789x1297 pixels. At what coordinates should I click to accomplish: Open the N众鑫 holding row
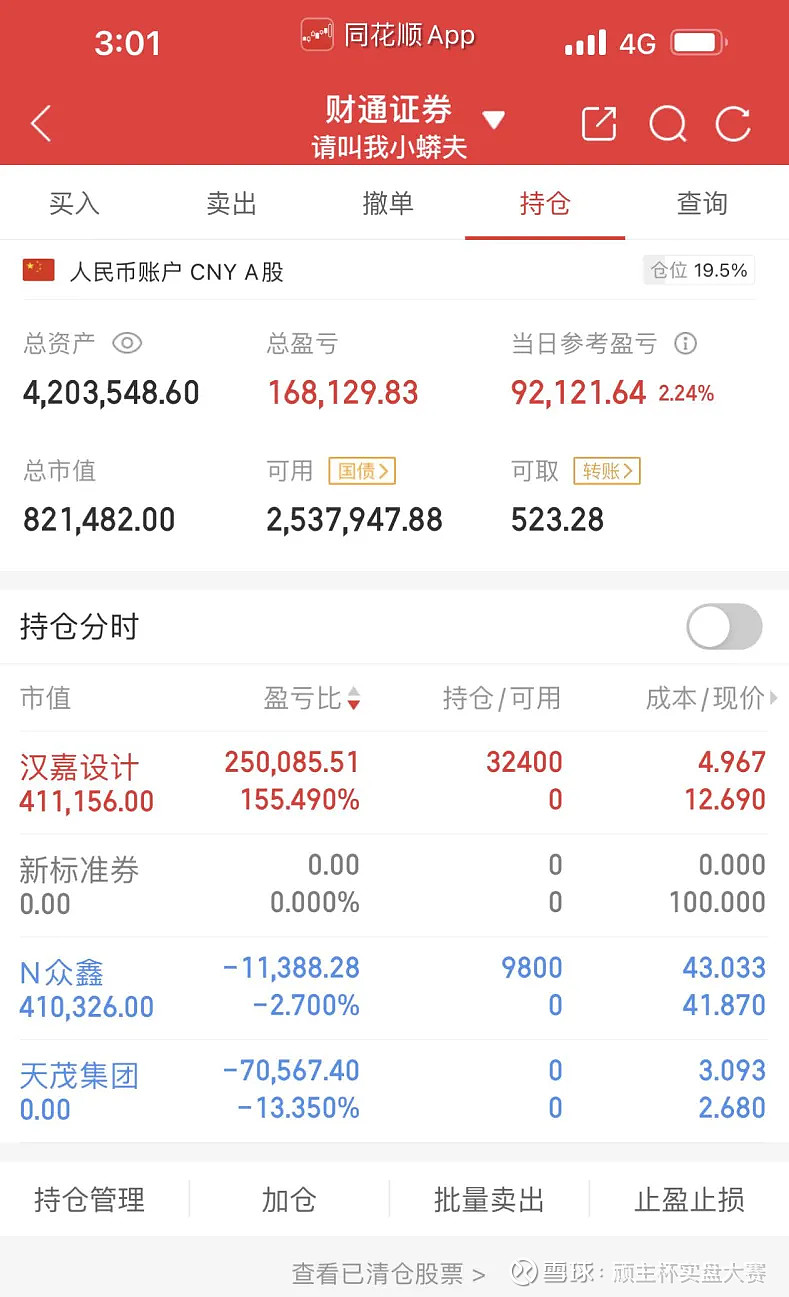click(x=394, y=987)
